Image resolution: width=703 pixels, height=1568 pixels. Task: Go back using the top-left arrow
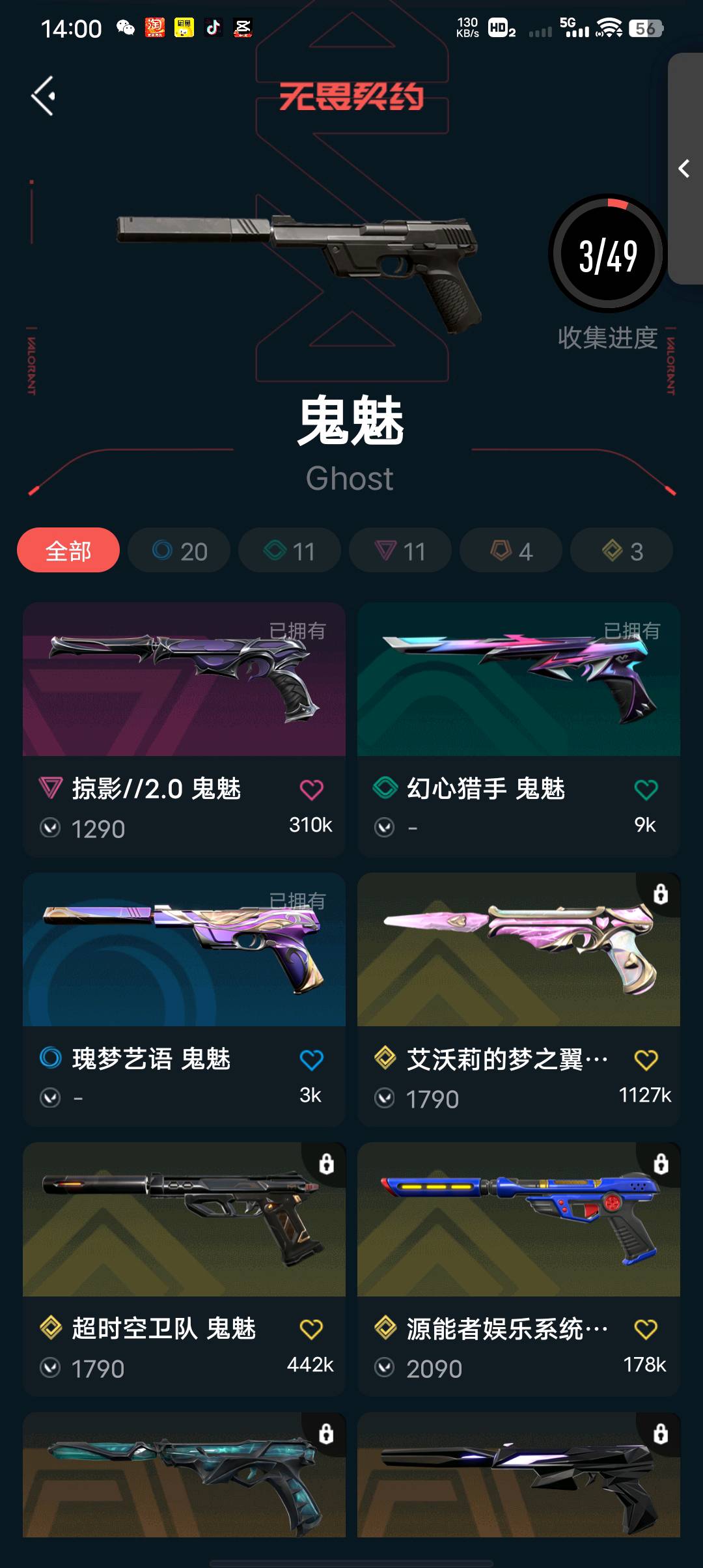pos(43,96)
